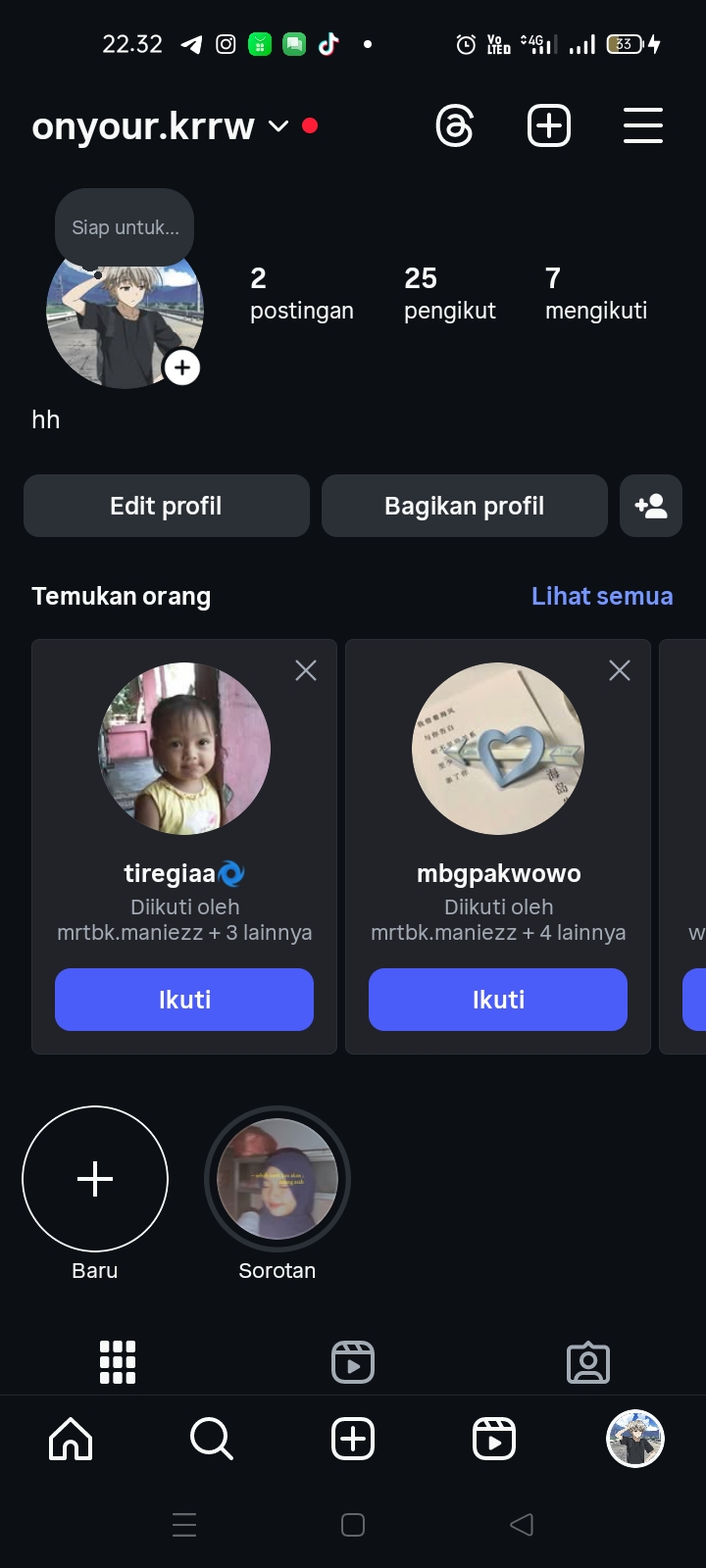706x1568 pixels.
Task: Dismiss the tiregiaa suggestion
Action: (x=306, y=670)
